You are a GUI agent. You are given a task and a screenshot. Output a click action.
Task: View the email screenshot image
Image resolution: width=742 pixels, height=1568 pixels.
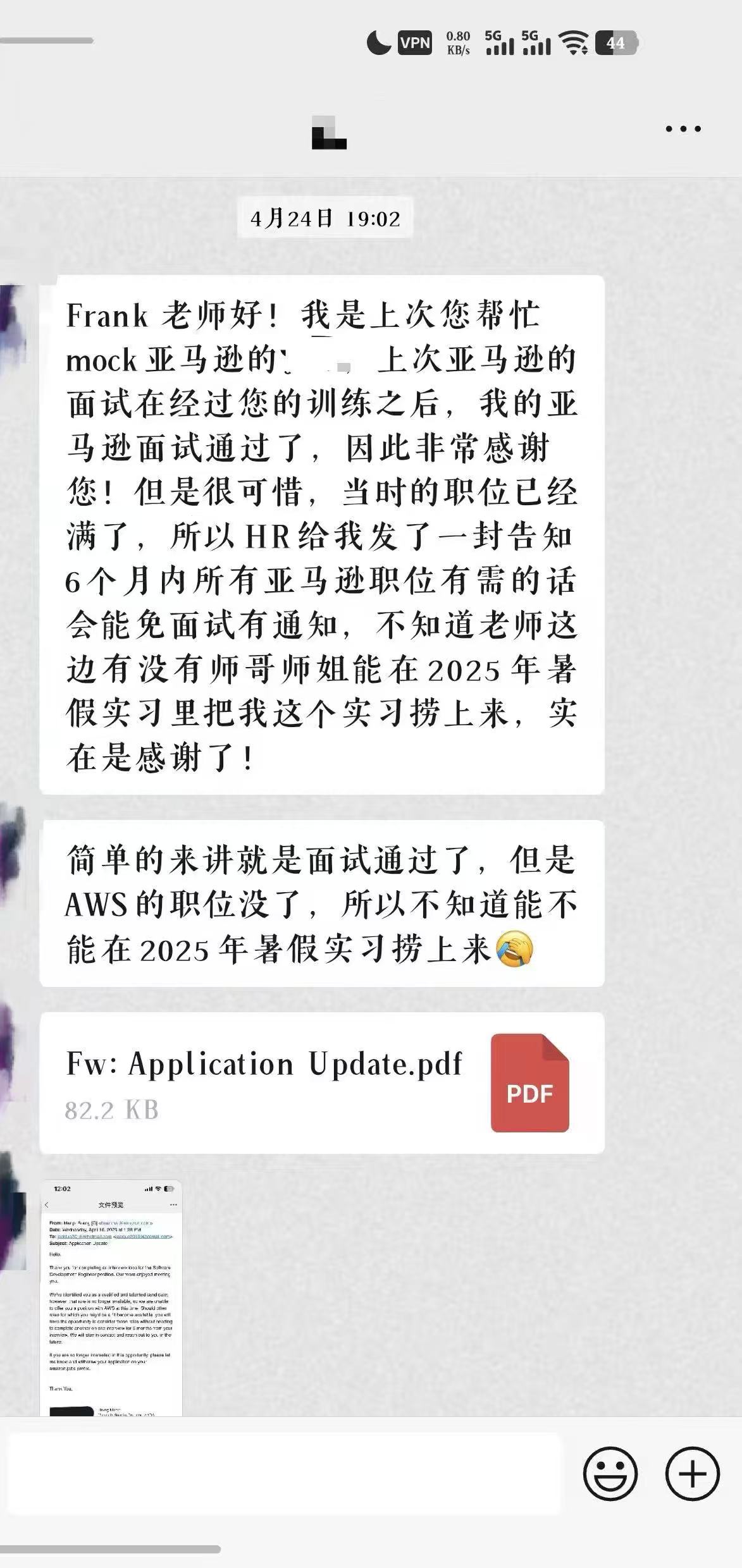111,1297
